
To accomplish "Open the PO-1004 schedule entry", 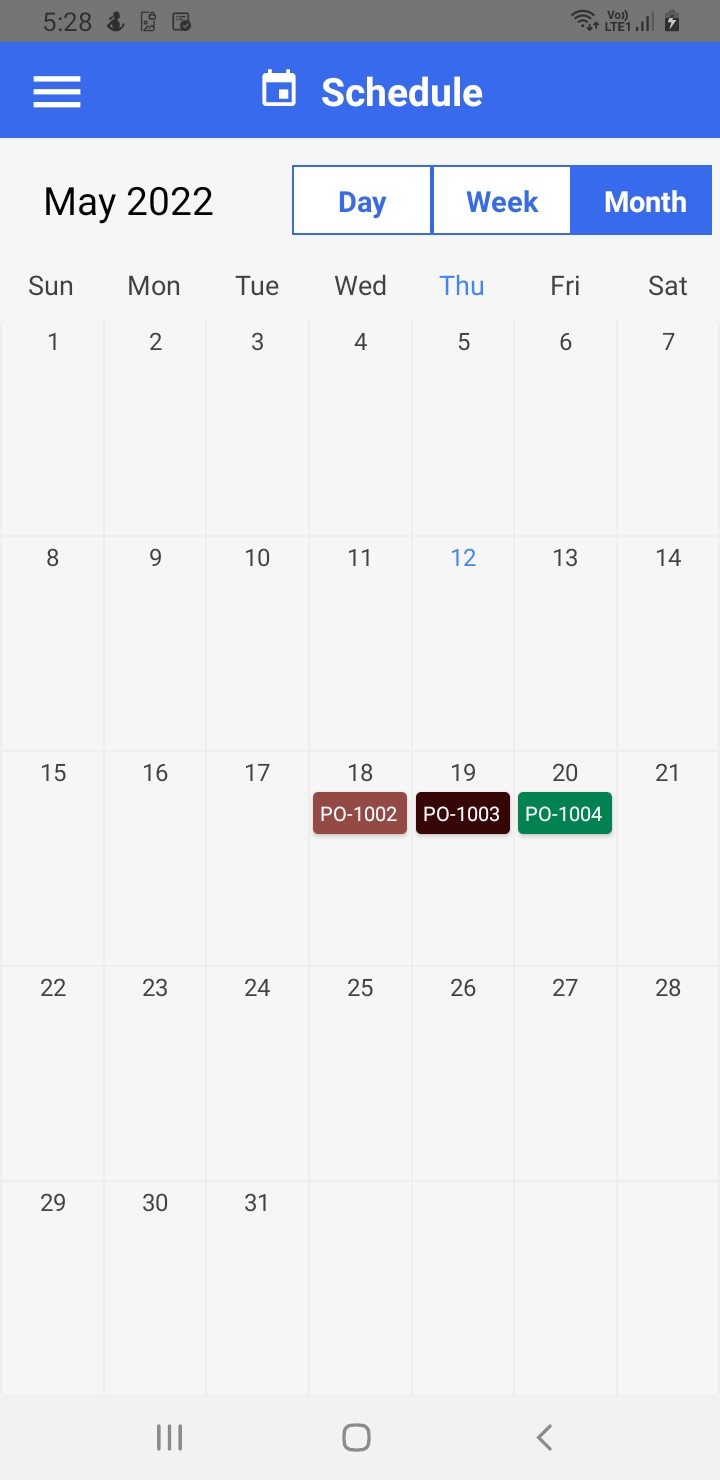I will point(565,813).
